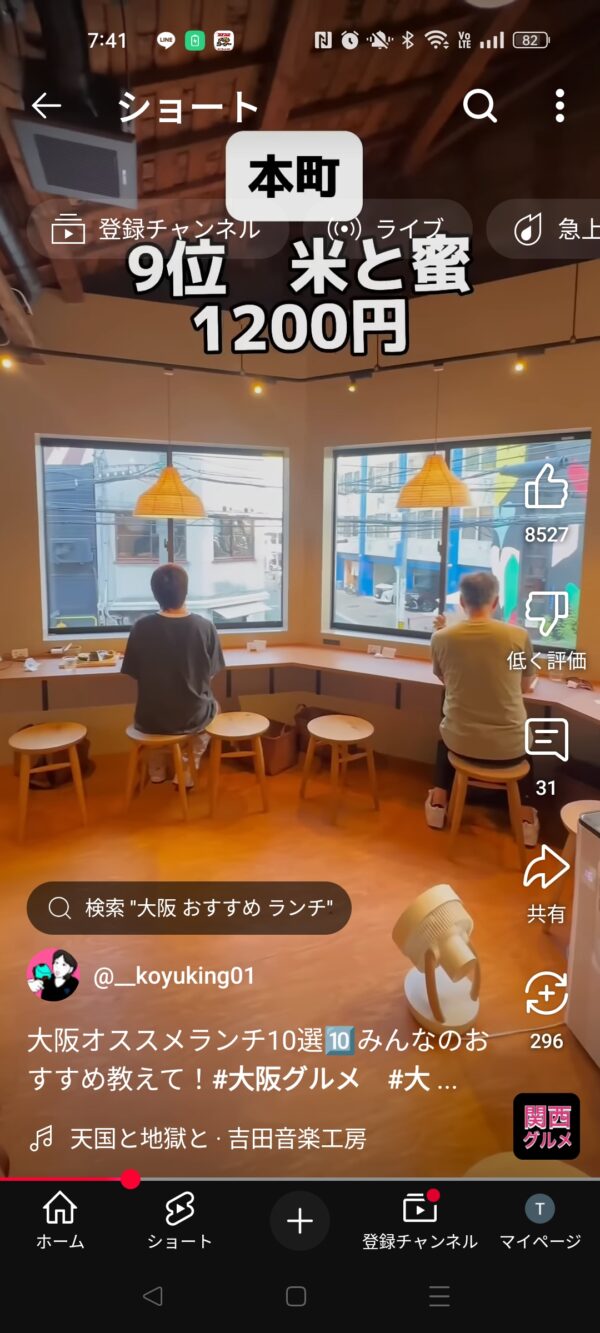Search for "大阪 おすすめ ランチ"
The width and height of the screenshot is (600, 1333).
tap(189, 908)
